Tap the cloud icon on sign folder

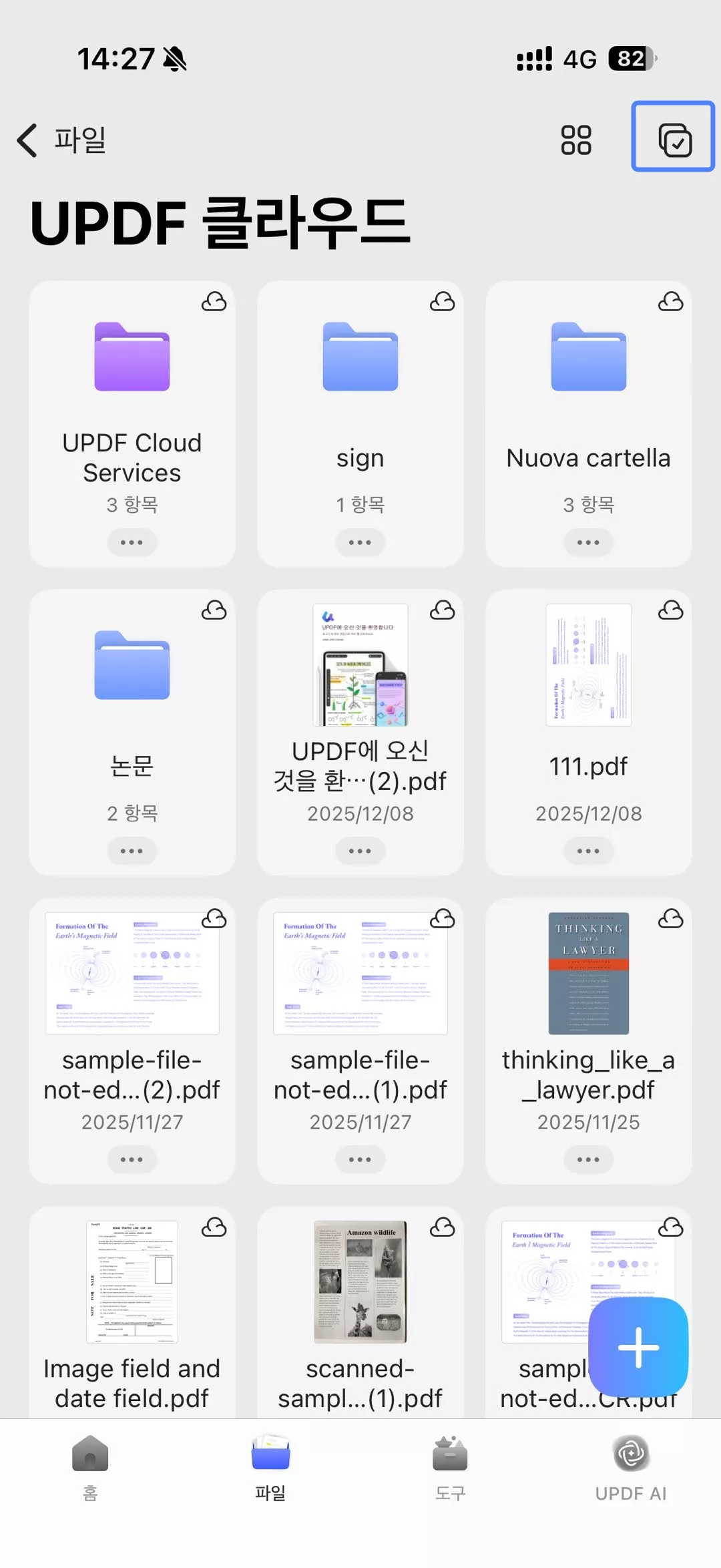(441, 303)
